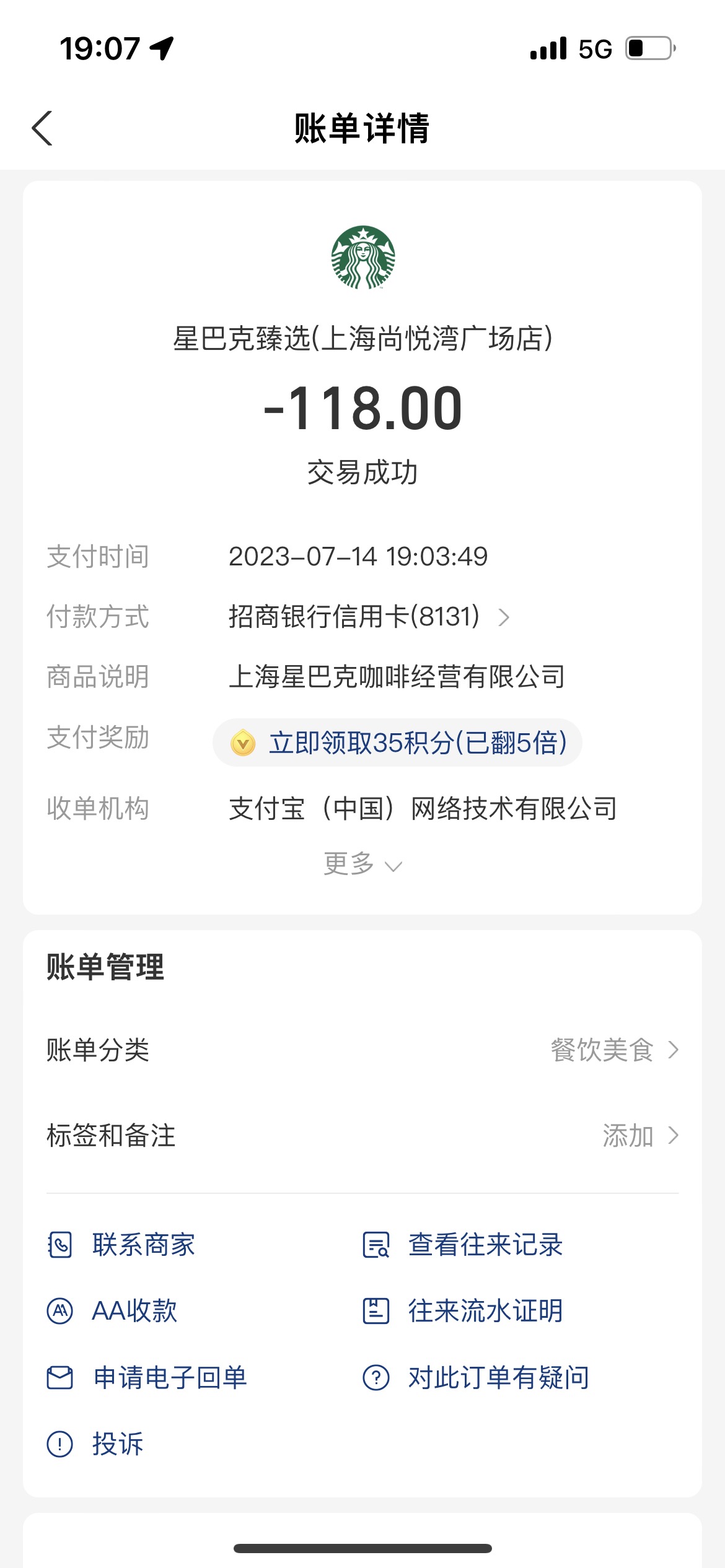The width and height of the screenshot is (725, 1568).
Task: Go back from the bill details page
Action: pyautogui.click(x=42, y=128)
